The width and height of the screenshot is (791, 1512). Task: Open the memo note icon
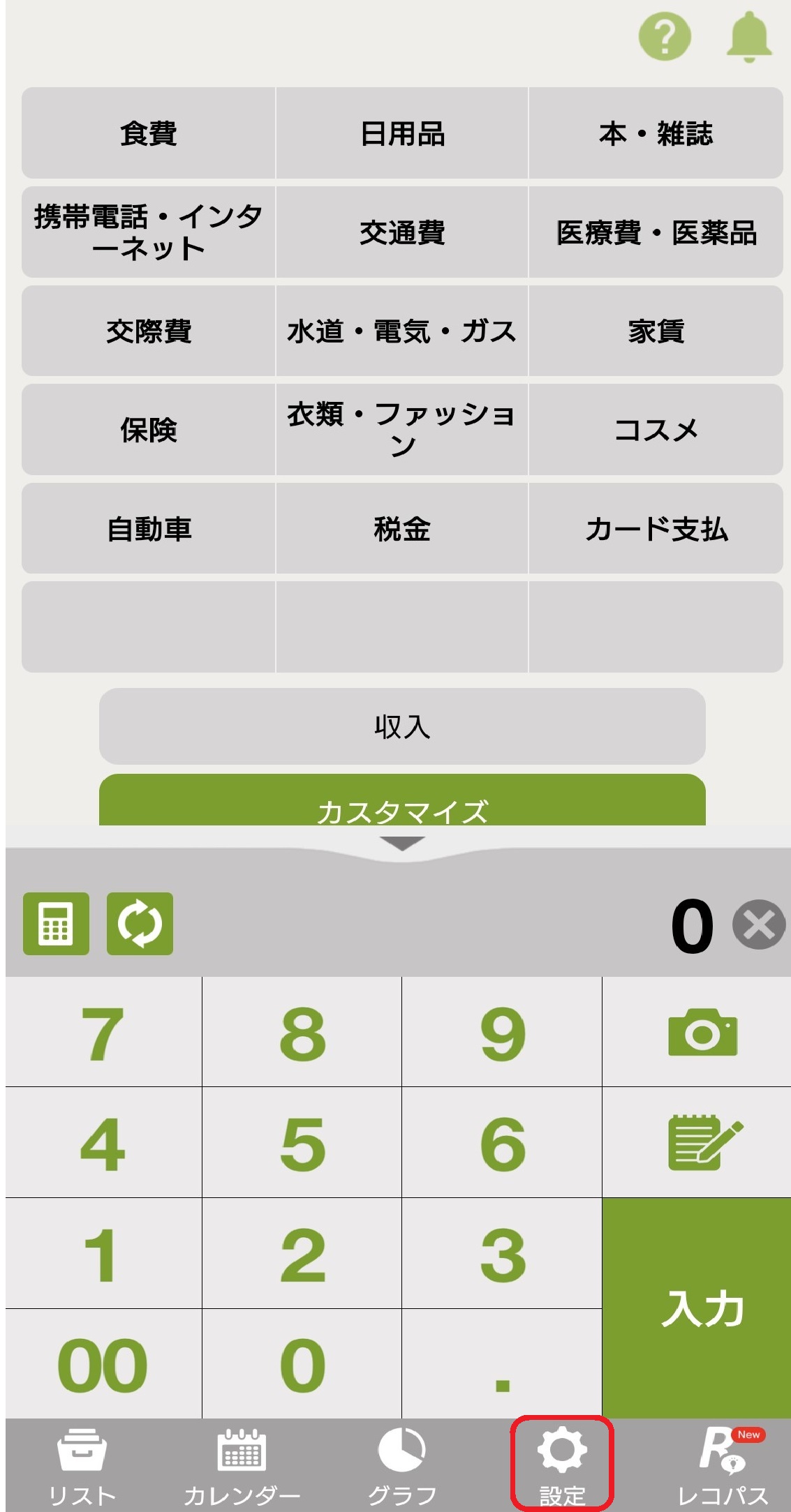tap(702, 1142)
